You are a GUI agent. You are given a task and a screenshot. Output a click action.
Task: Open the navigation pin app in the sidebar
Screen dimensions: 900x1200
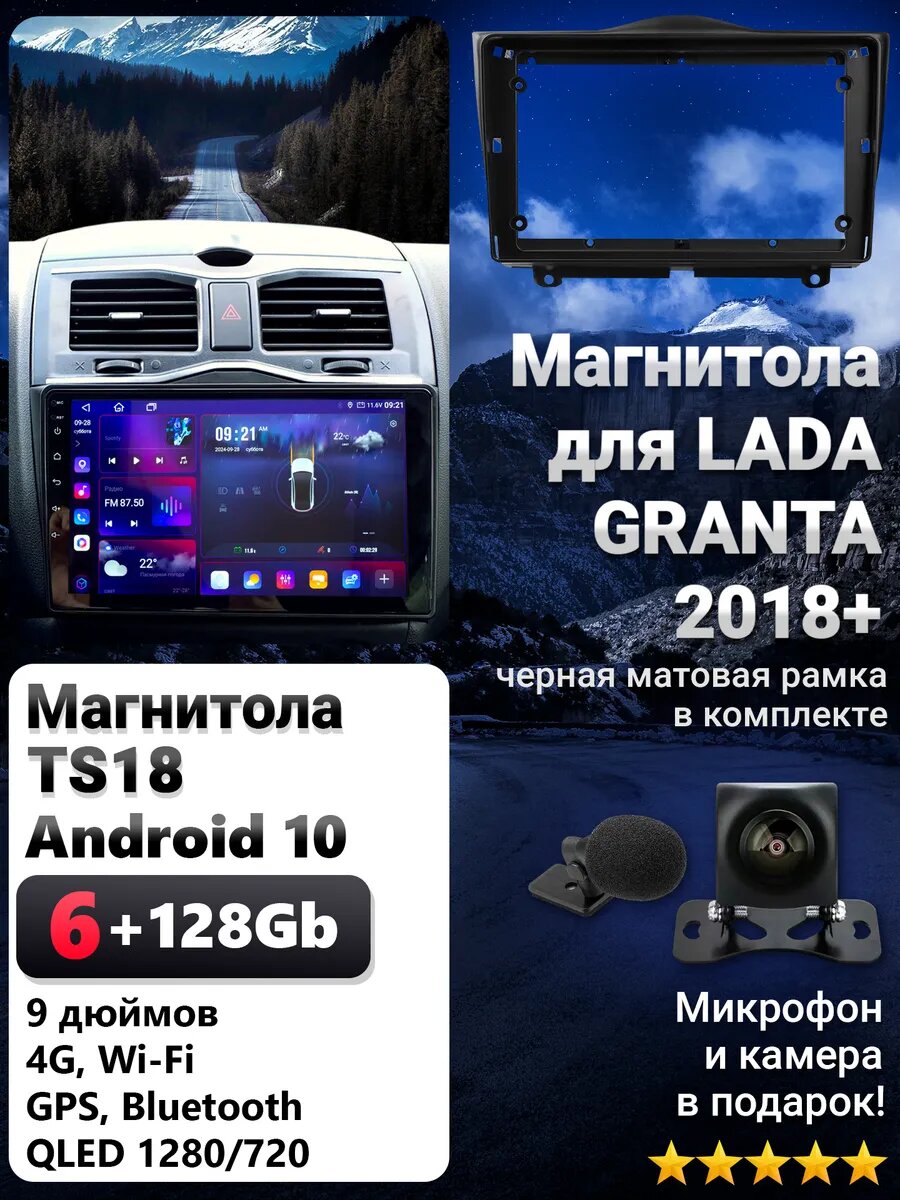(x=82, y=465)
